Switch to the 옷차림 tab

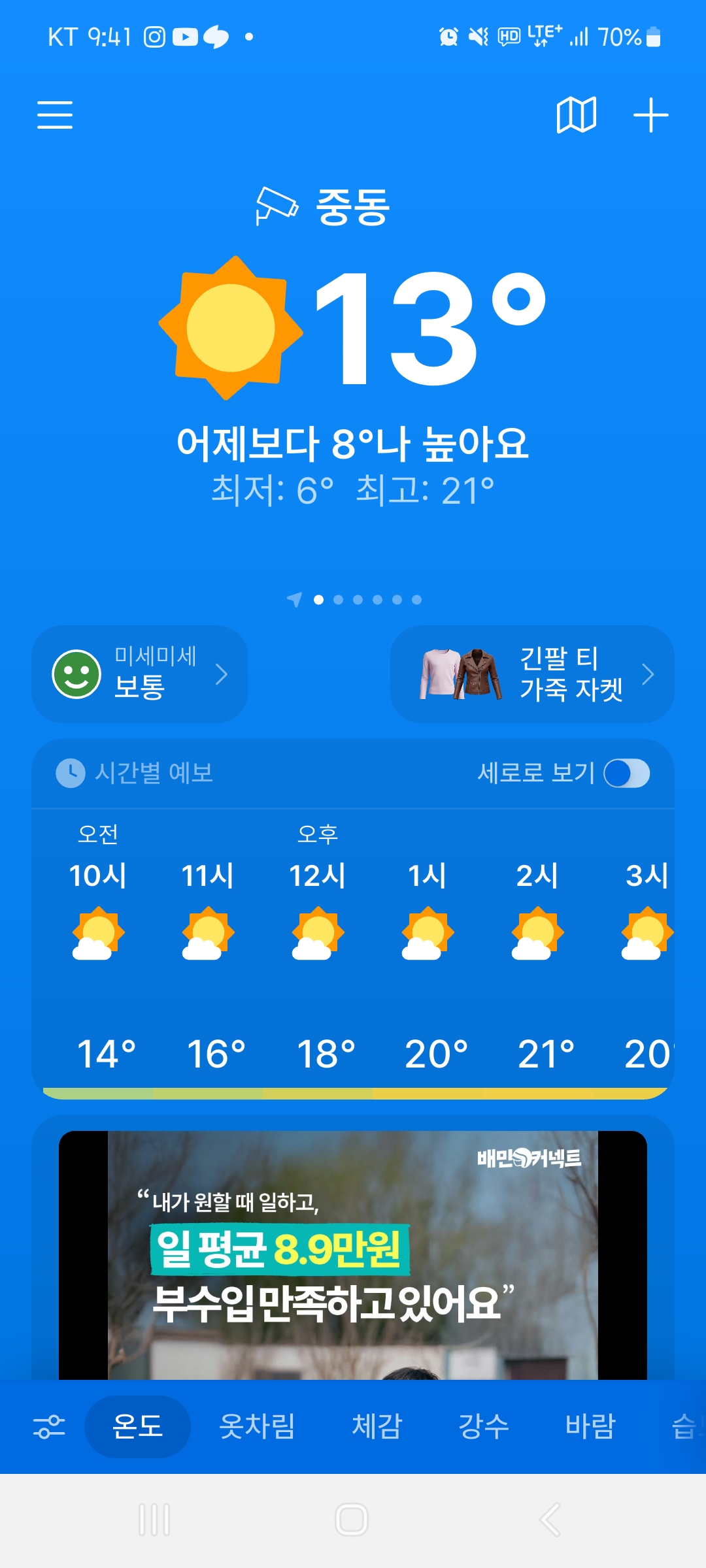click(x=257, y=1426)
